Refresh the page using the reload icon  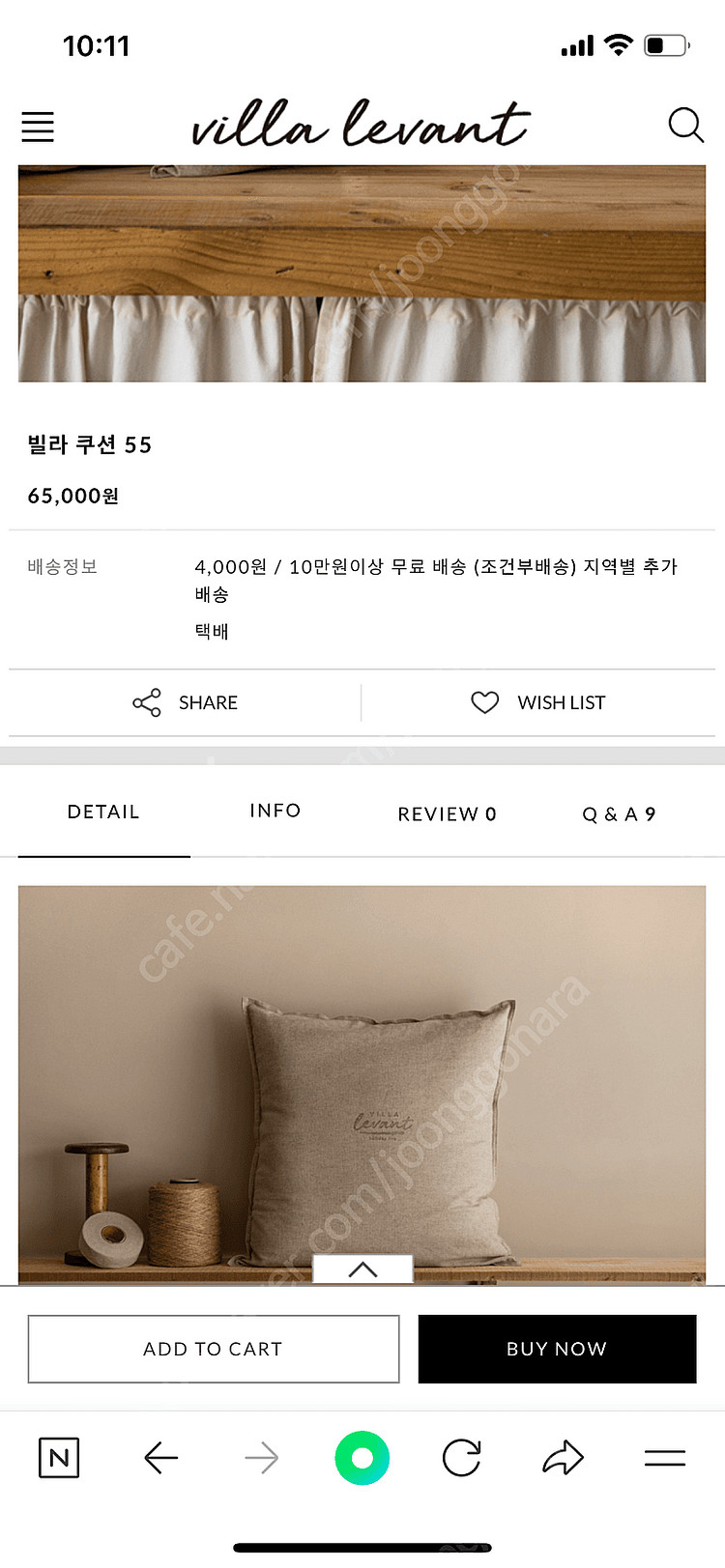point(461,1458)
